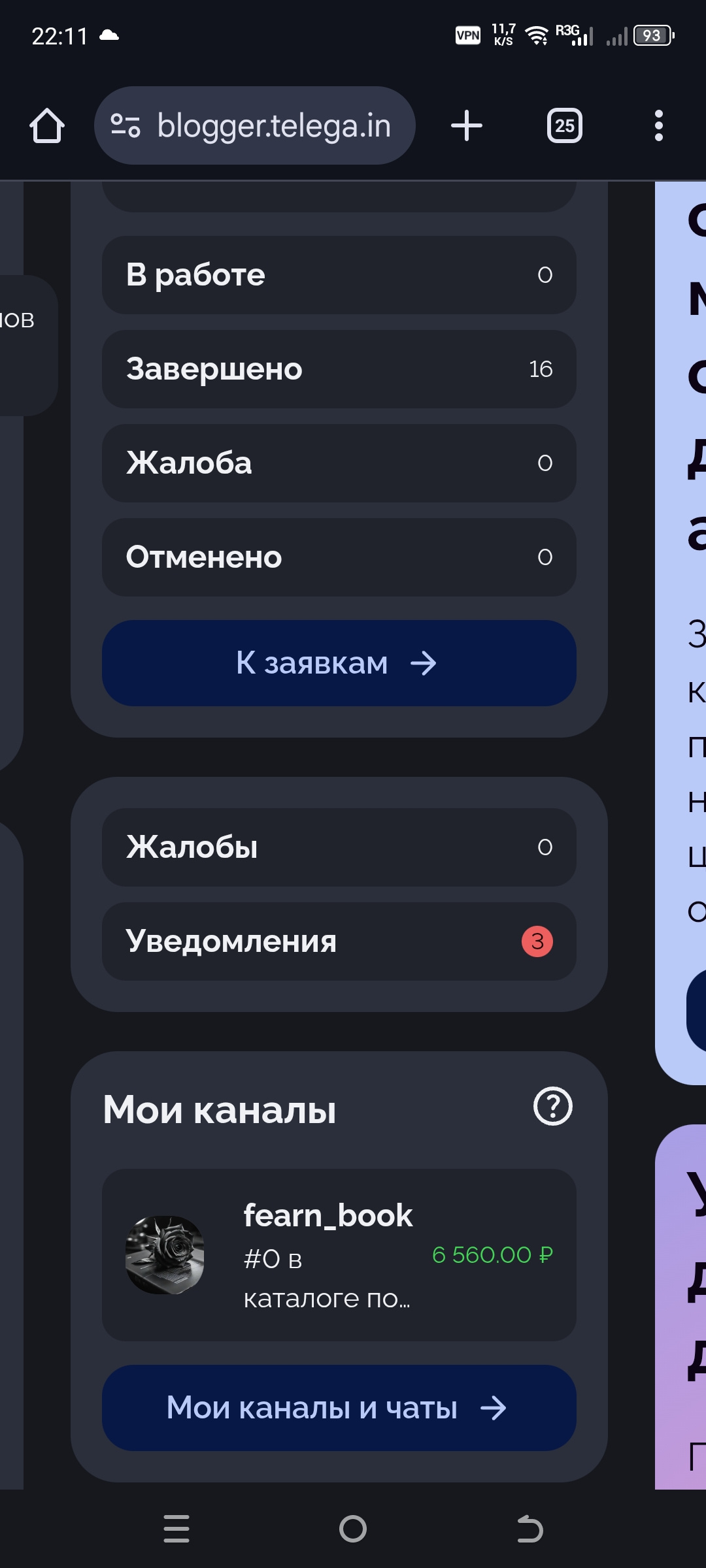Open the fearn_book channel card
The height and width of the screenshot is (1568, 706).
(x=339, y=1255)
